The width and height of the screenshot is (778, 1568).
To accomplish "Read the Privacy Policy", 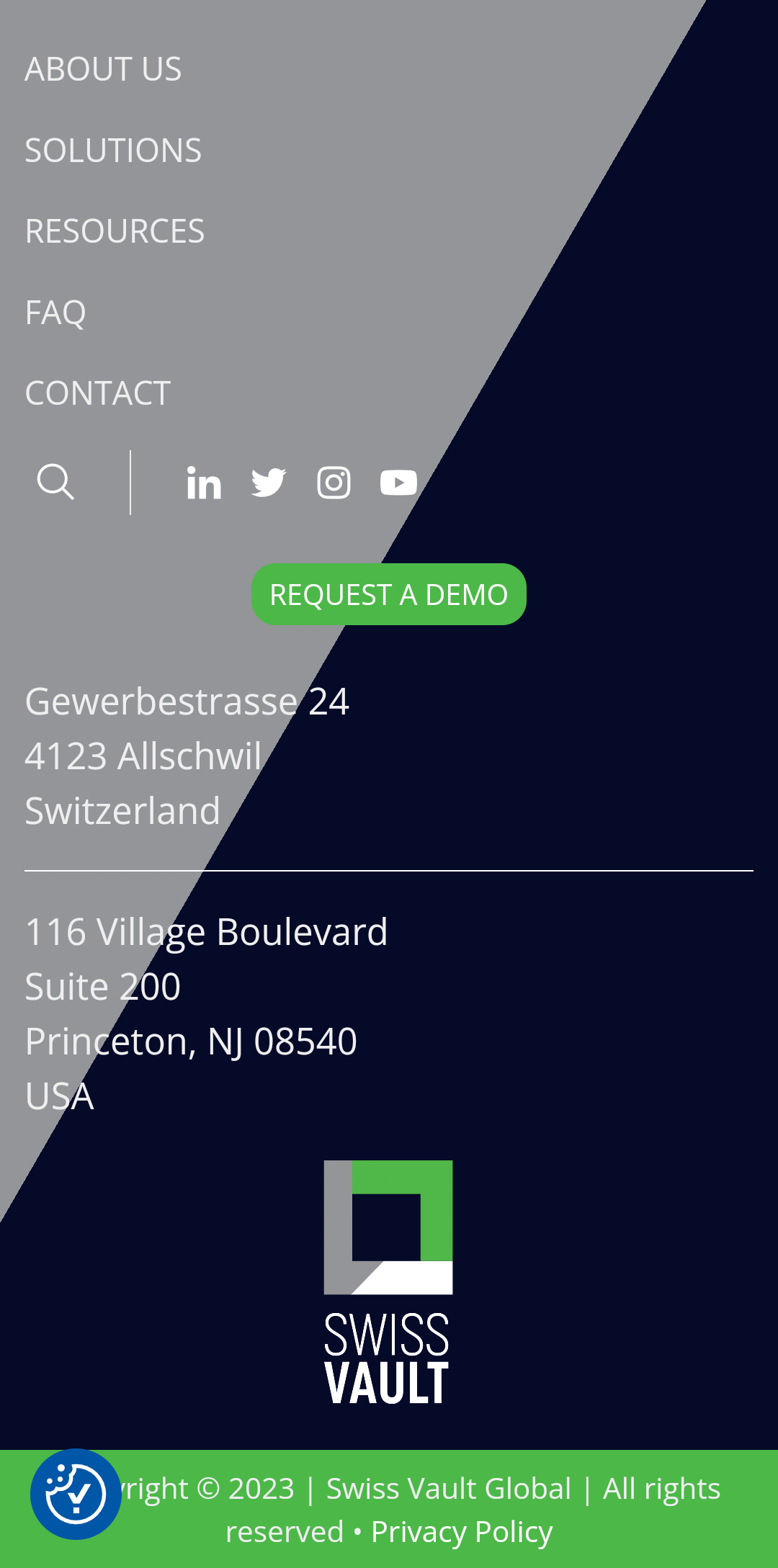I will 462,1532.
